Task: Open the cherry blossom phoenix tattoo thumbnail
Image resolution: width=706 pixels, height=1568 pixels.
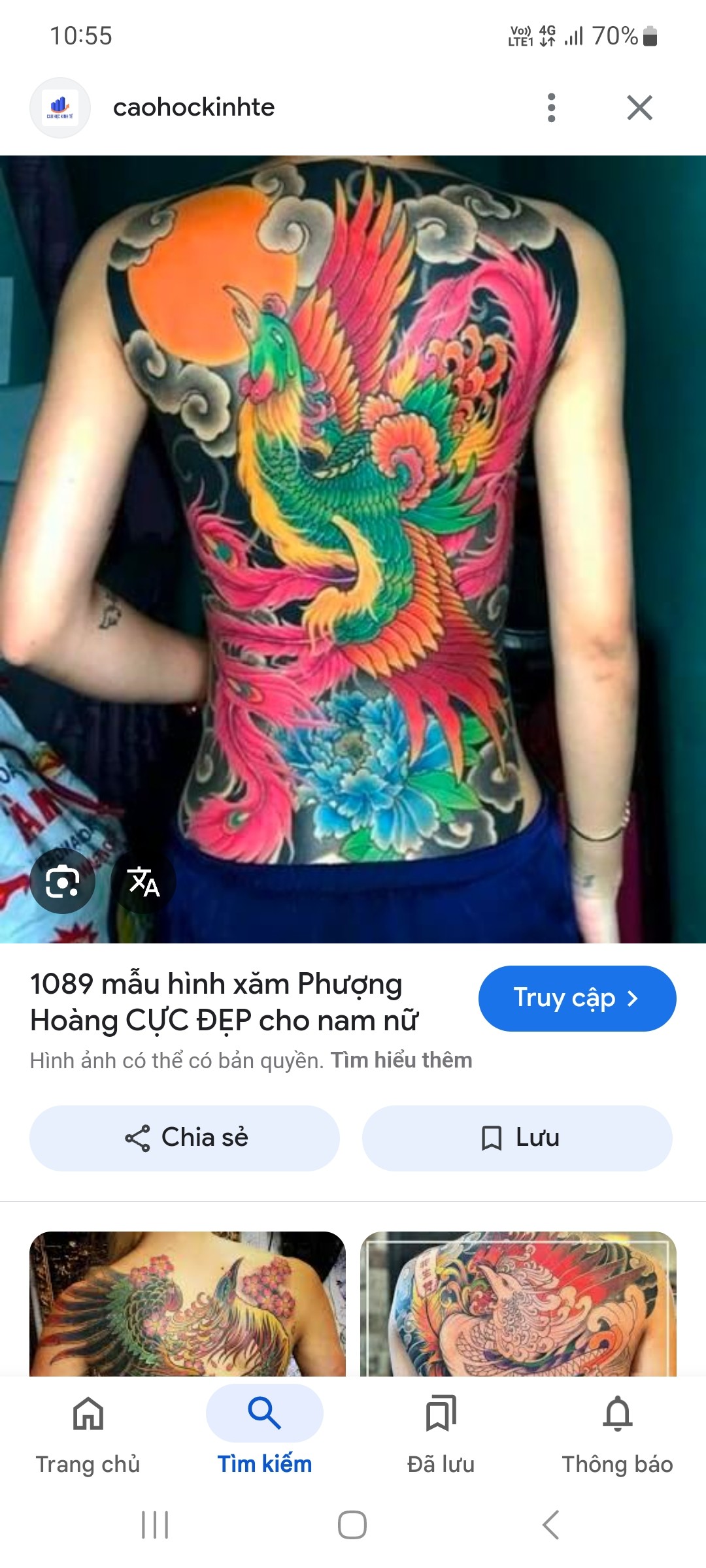Action: pos(188,1304)
